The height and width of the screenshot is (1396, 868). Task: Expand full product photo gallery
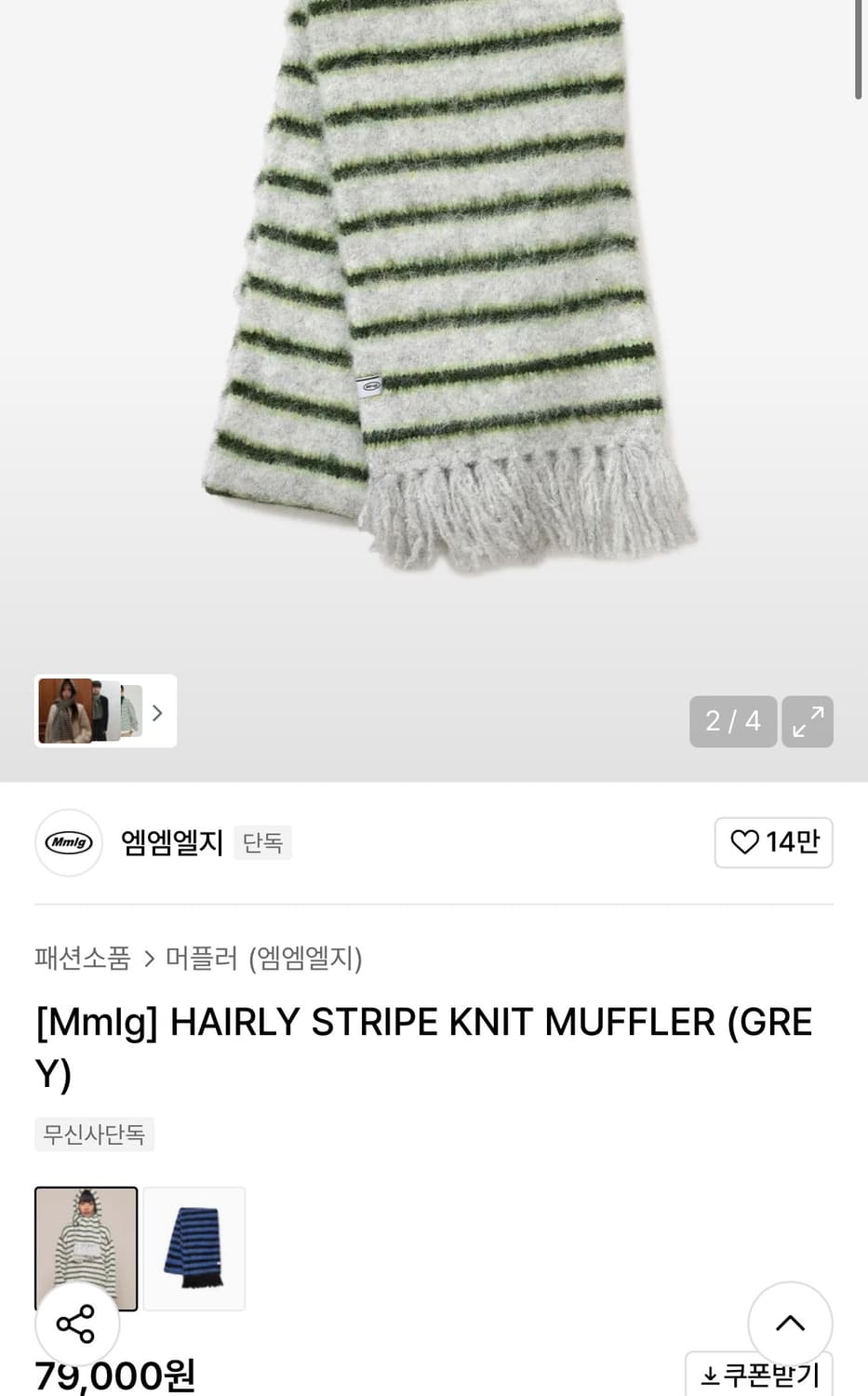(807, 721)
